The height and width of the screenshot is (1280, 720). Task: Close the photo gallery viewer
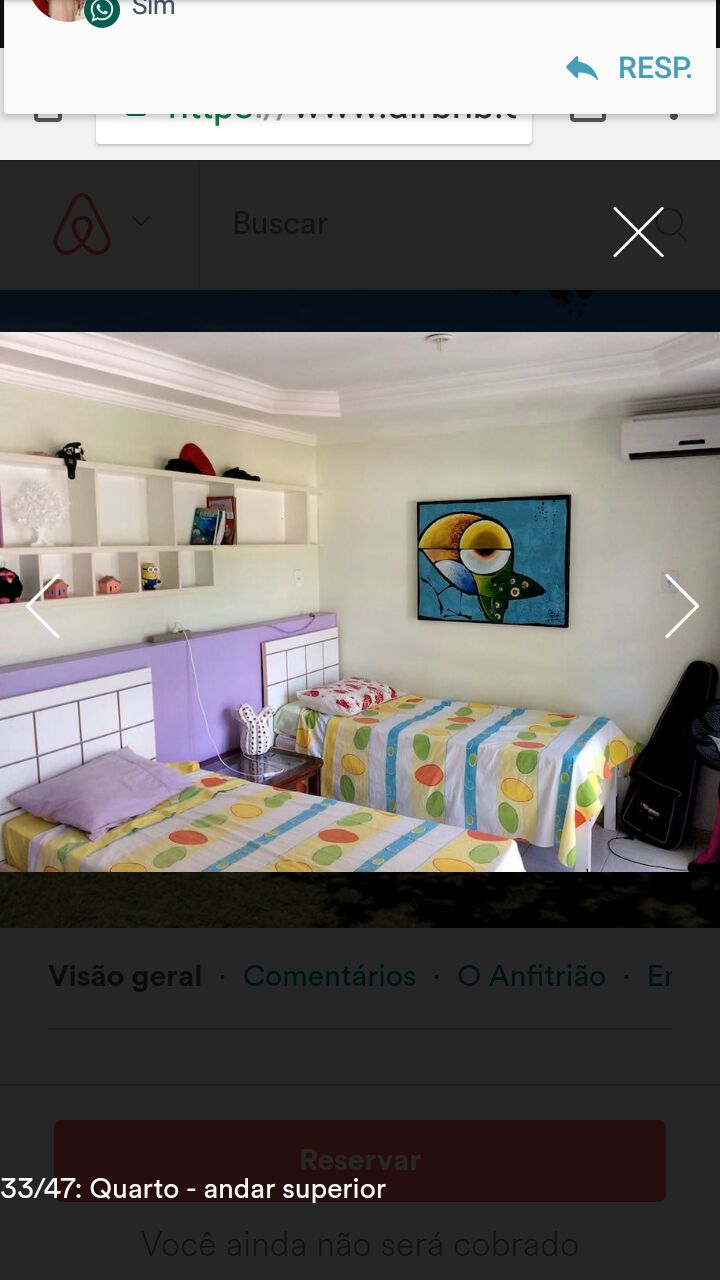(638, 232)
